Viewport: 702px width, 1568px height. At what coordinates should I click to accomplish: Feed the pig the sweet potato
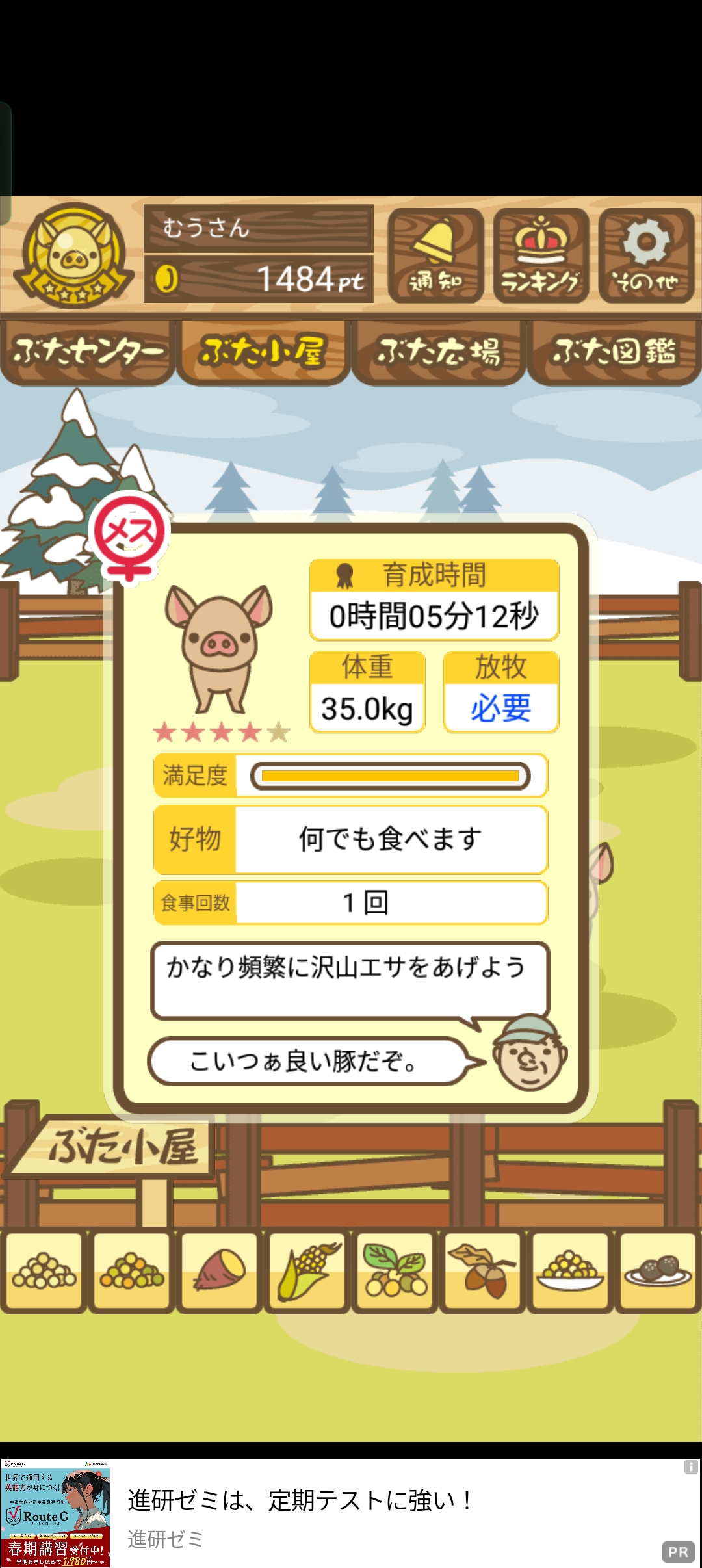[x=220, y=1271]
